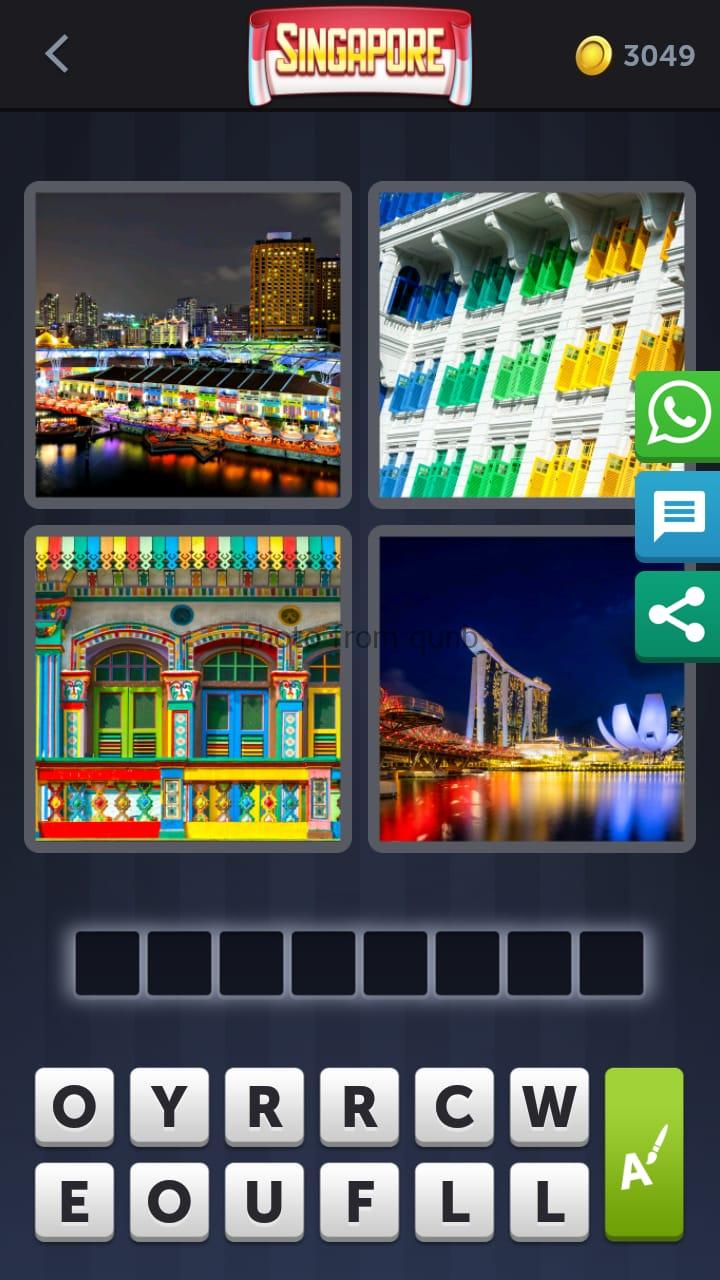Select the letter Y tile

pos(169,1106)
